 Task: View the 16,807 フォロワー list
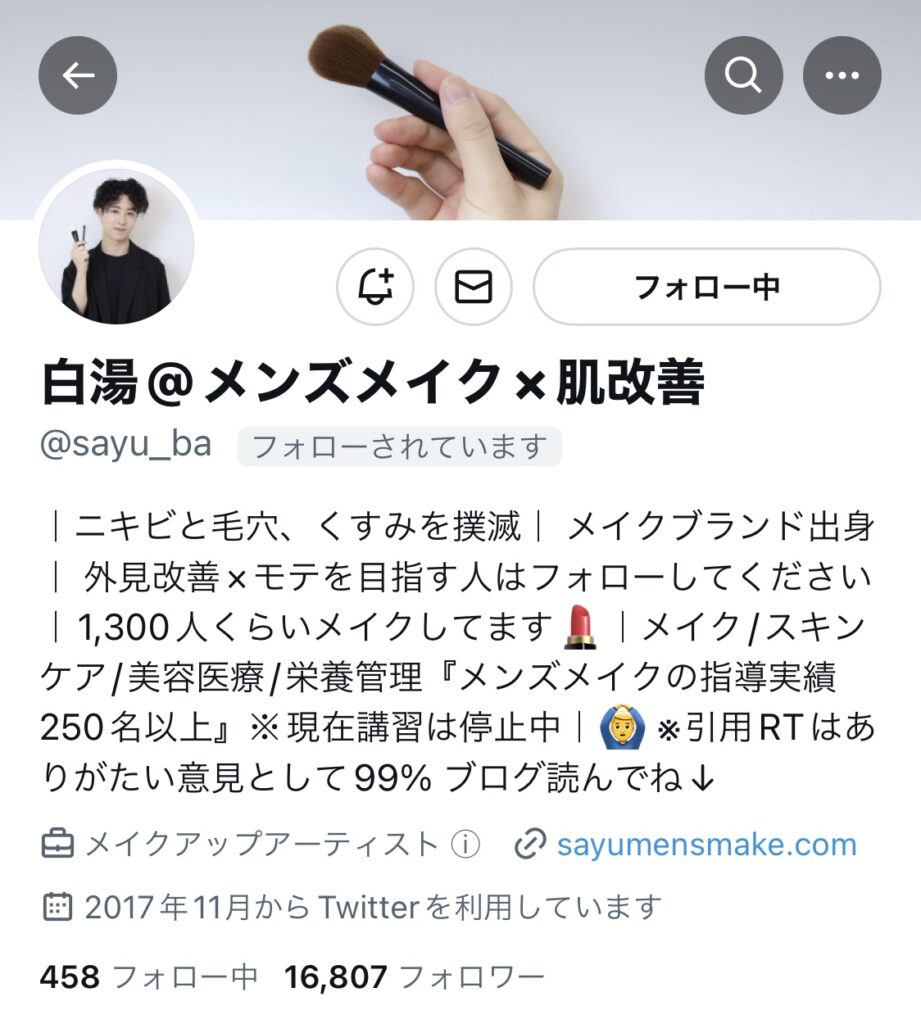click(414, 976)
